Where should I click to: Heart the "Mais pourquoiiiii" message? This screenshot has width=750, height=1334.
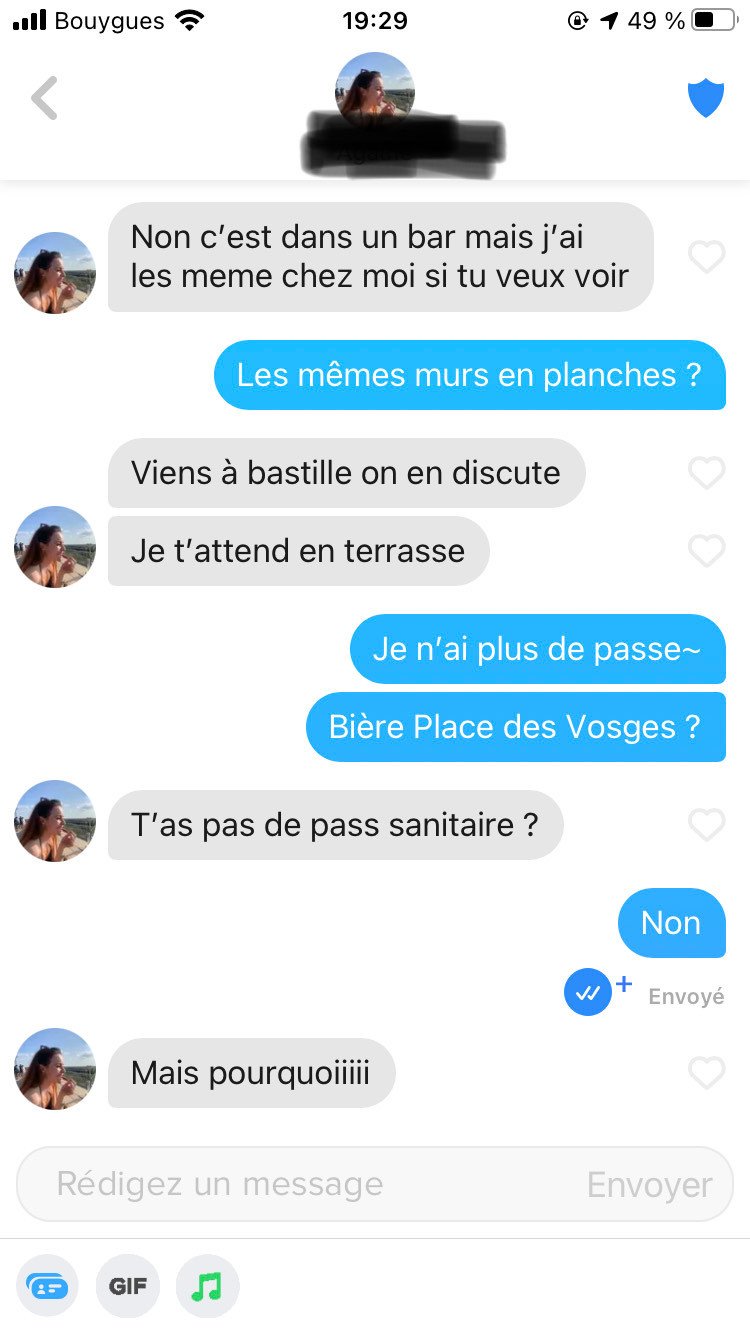pos(706,1073)
